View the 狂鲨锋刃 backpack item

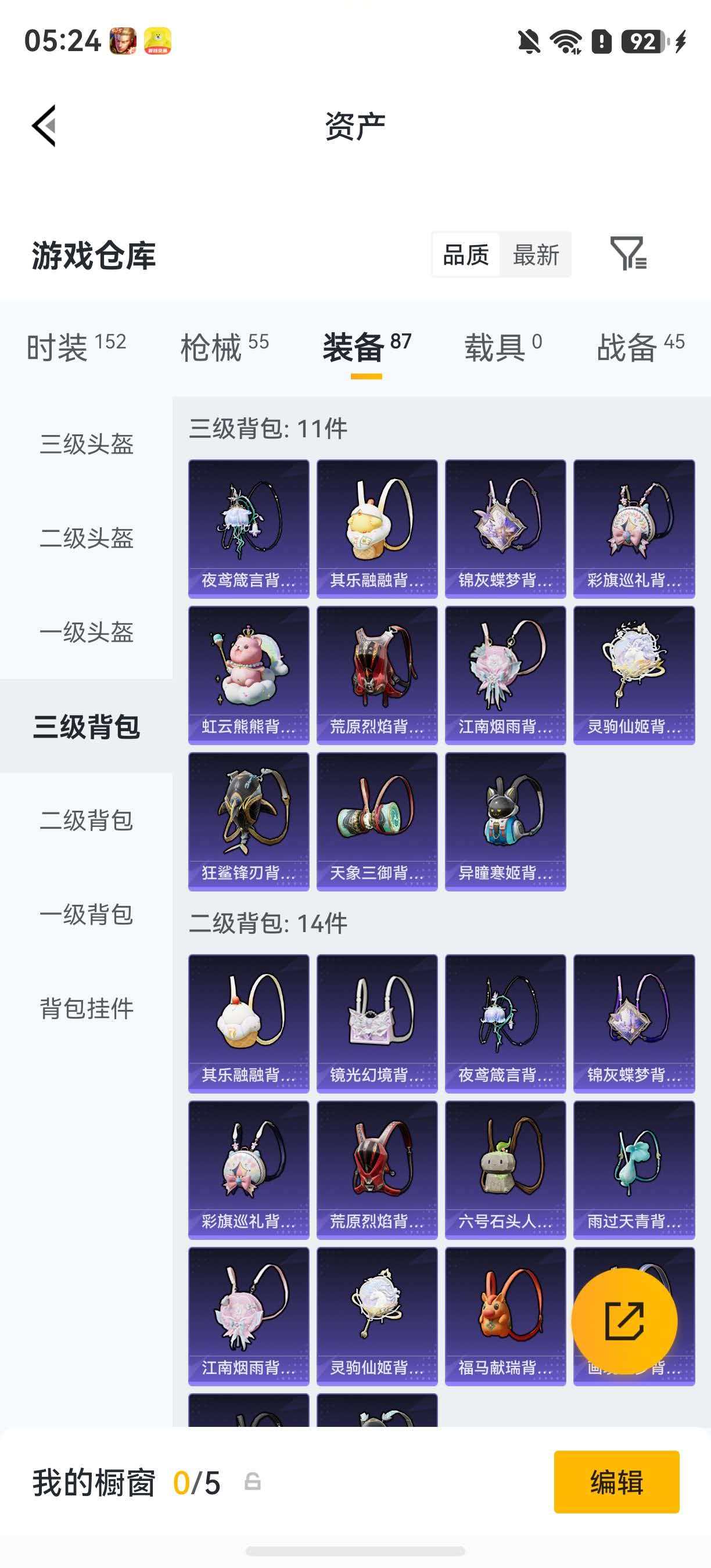pos(249,822)
